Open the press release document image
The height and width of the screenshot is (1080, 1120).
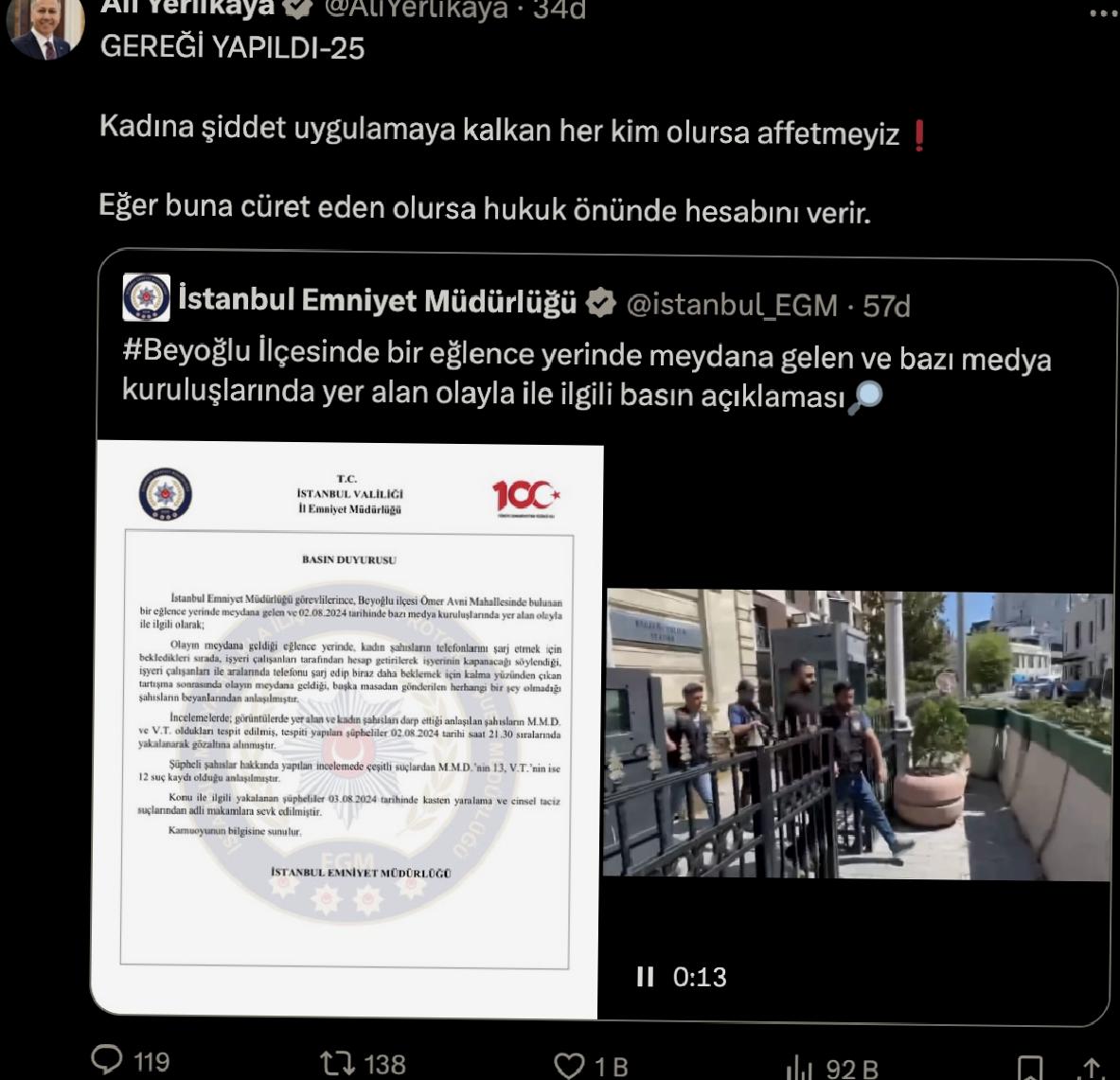(347, 729)
